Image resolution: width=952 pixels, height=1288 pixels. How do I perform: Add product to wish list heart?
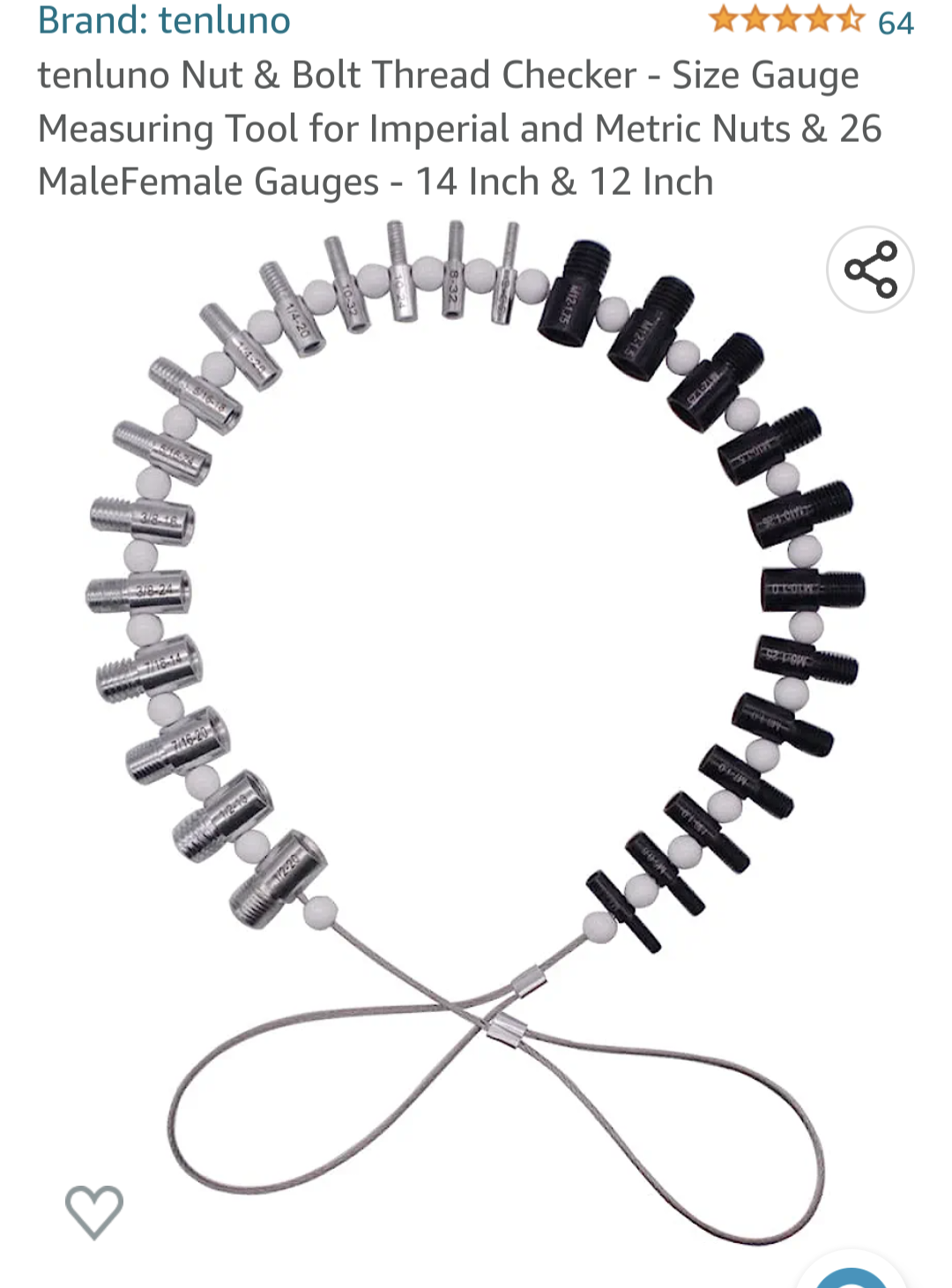[x=94, y=1211]
